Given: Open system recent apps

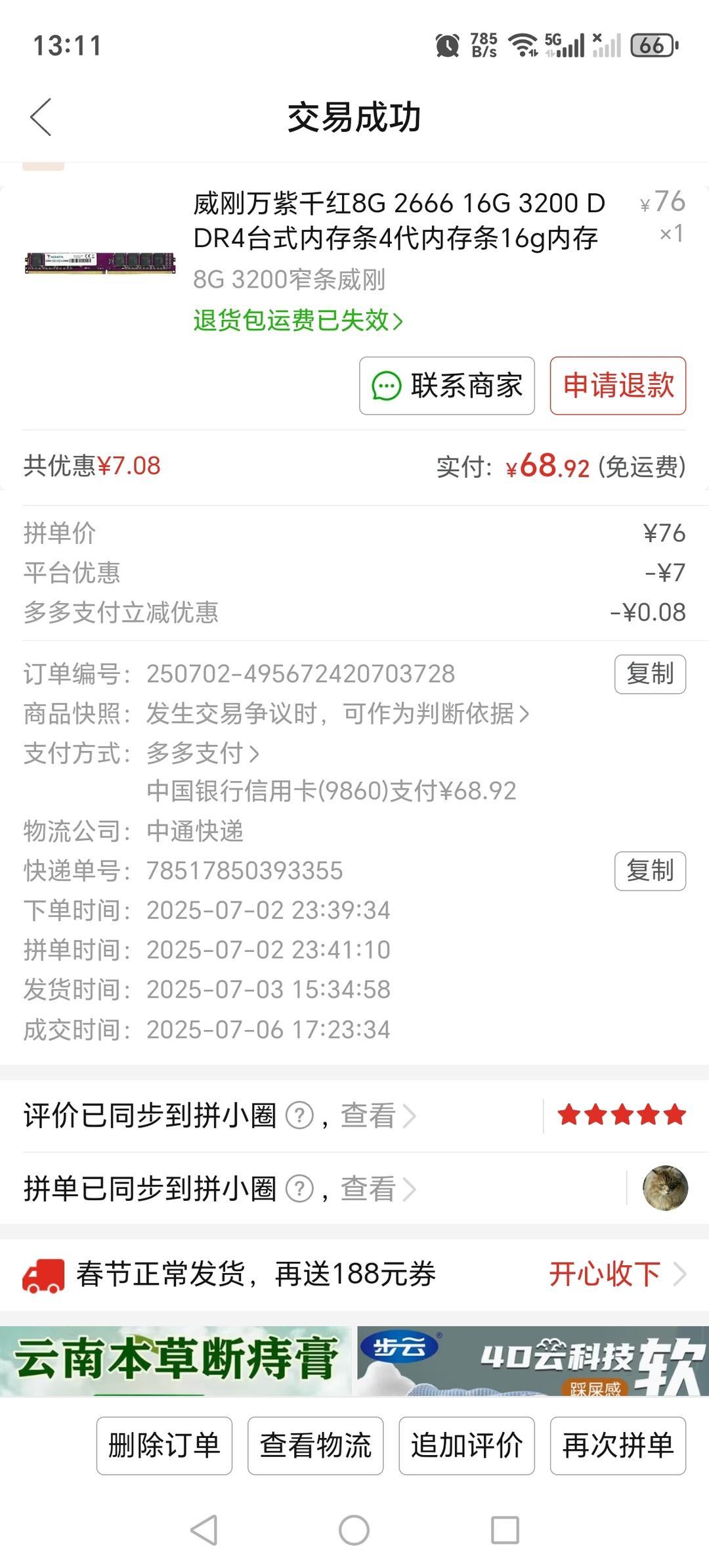Looking at the screenshot, I should 505,1531.
